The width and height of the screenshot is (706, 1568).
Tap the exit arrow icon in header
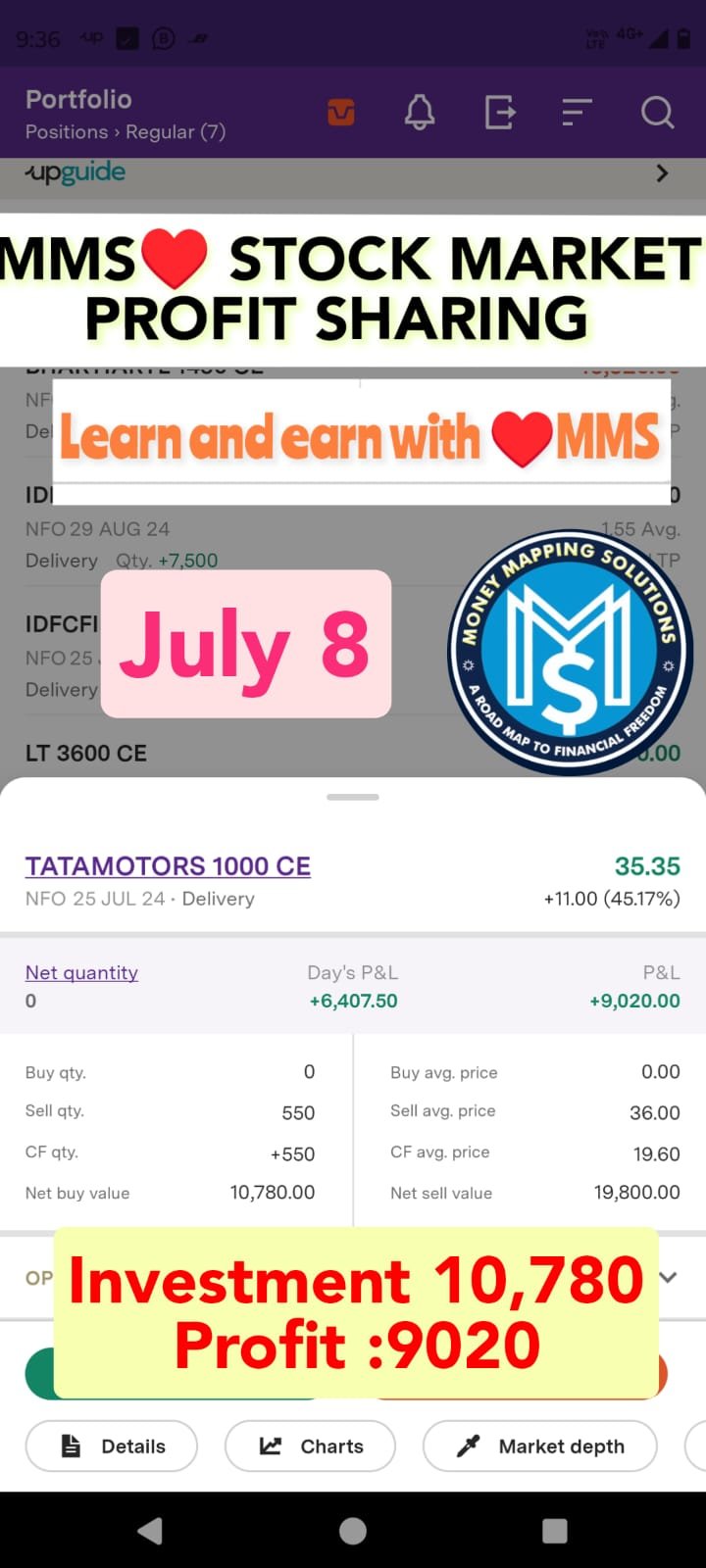(499, 113)
